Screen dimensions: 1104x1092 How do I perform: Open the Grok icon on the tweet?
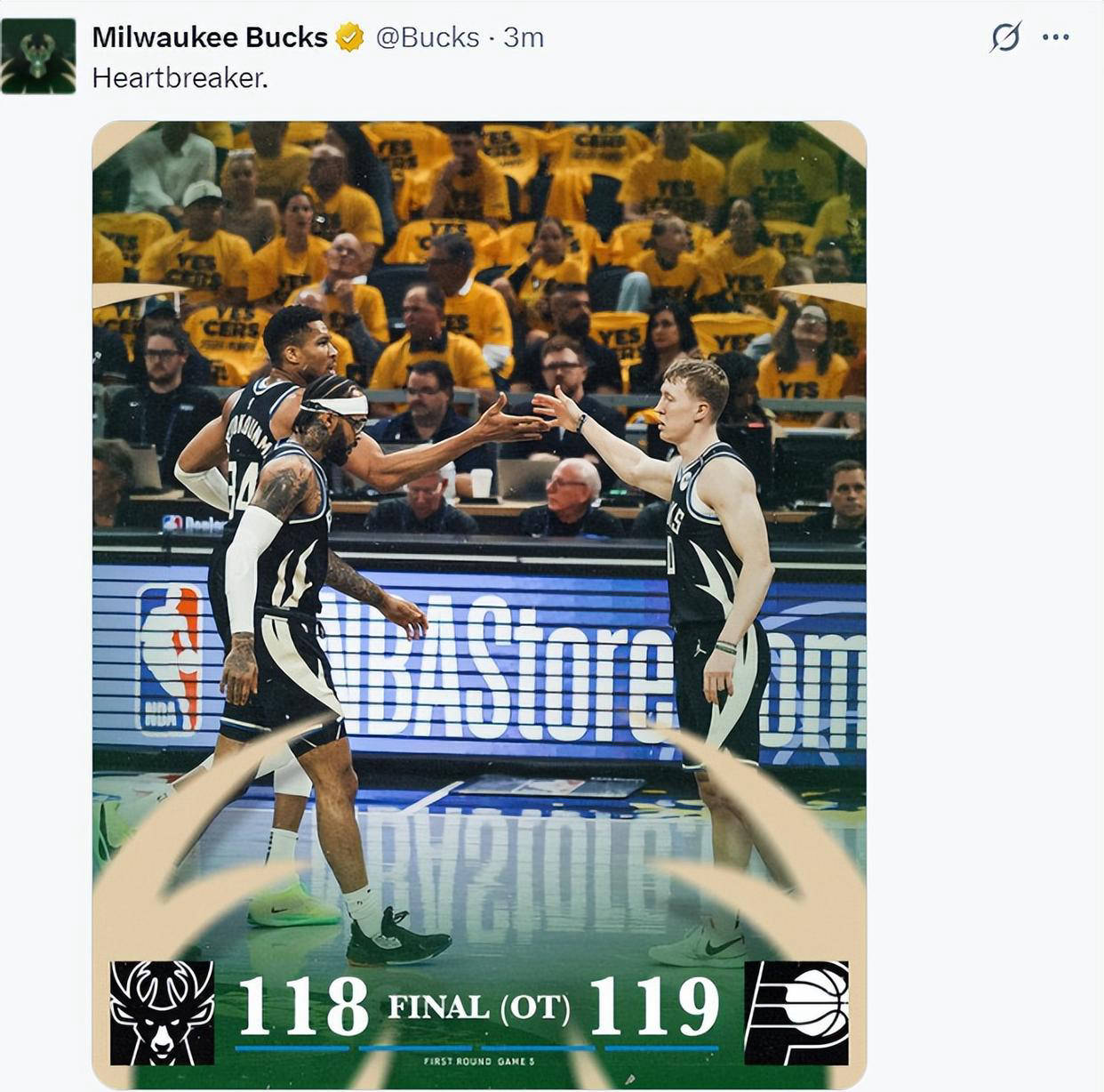point(1005,37)
